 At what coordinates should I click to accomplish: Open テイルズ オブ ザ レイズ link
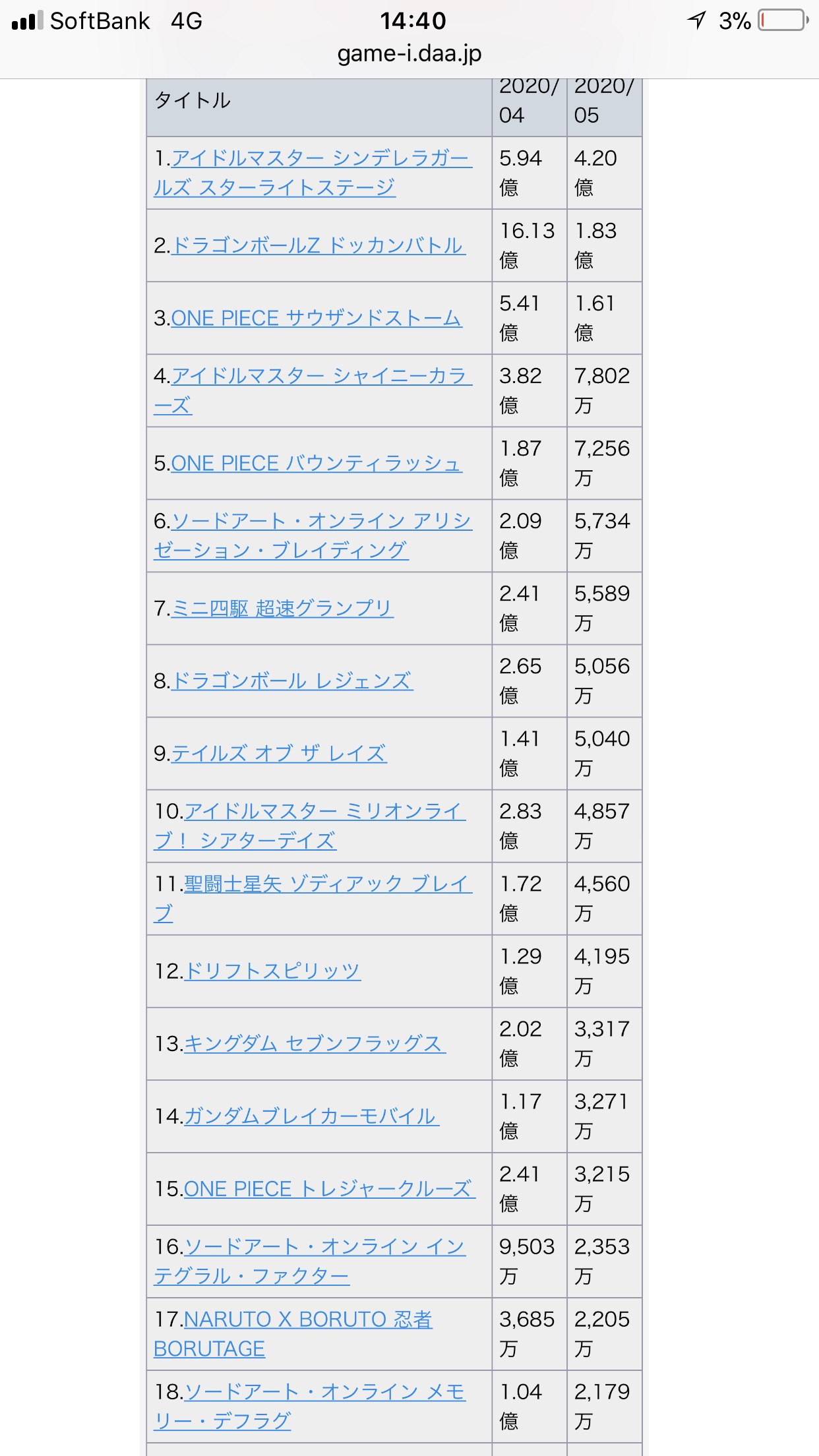[279, 753]
